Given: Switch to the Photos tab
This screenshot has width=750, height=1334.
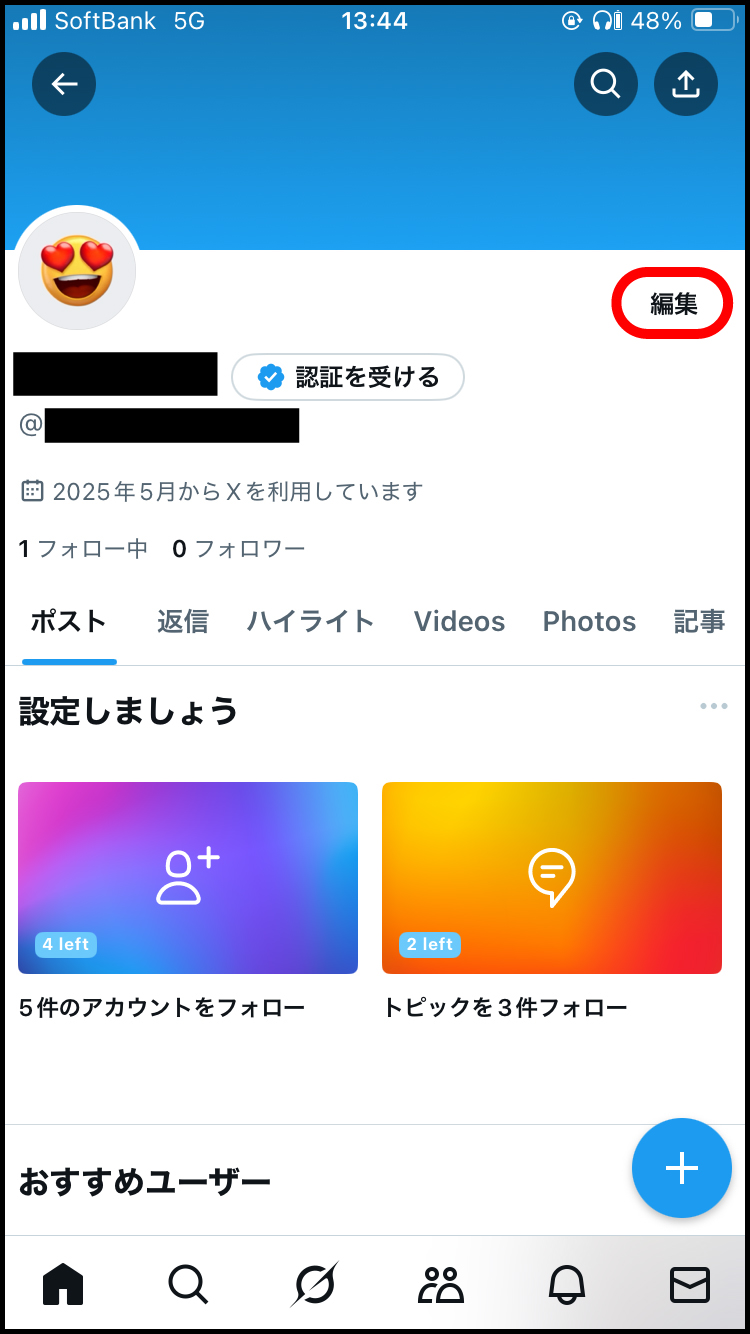Looking at the screenshot, I should [589, 621].
